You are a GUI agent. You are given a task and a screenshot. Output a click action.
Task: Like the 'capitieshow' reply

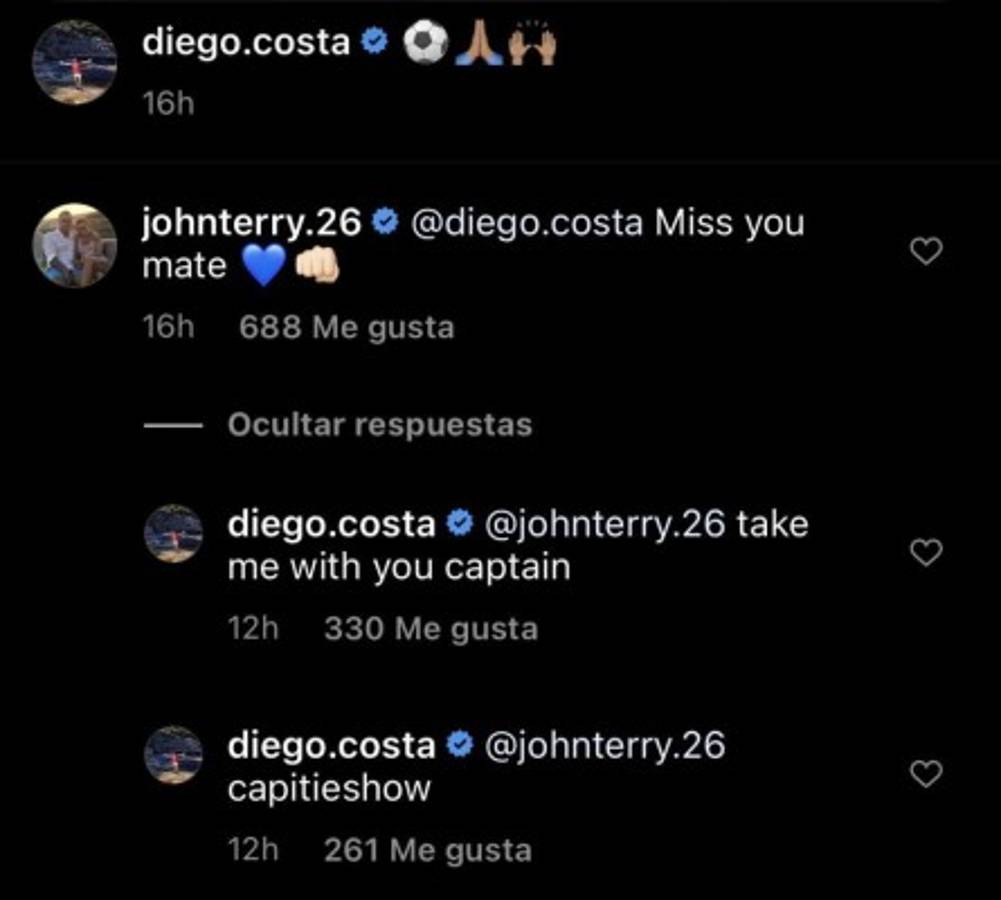pos(927,773)
